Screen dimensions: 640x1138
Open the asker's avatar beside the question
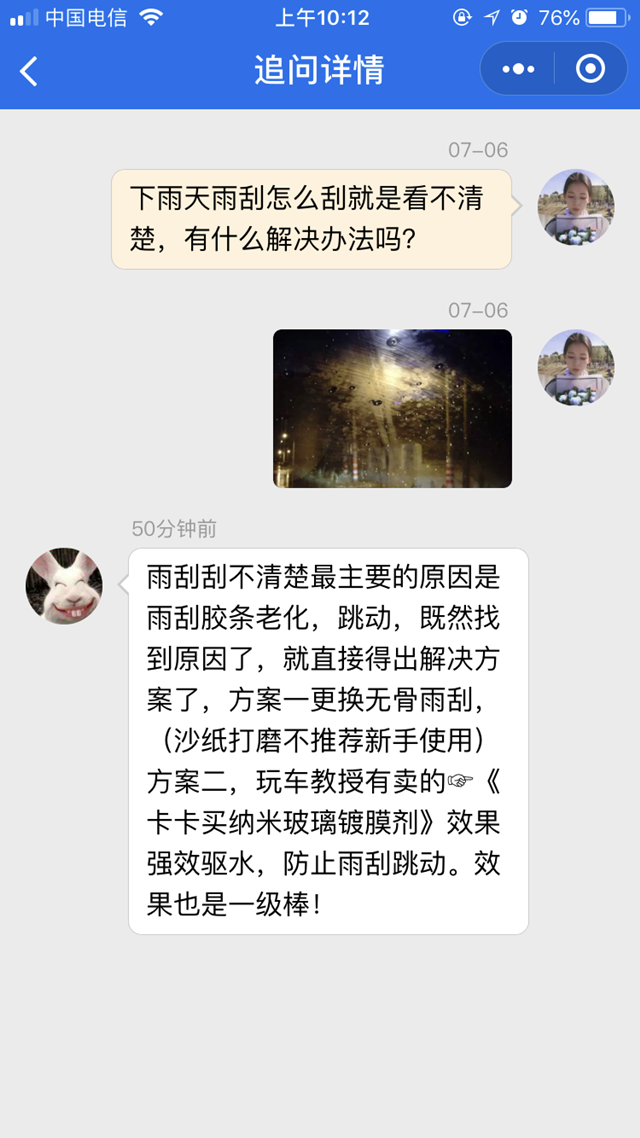(576, 207)
